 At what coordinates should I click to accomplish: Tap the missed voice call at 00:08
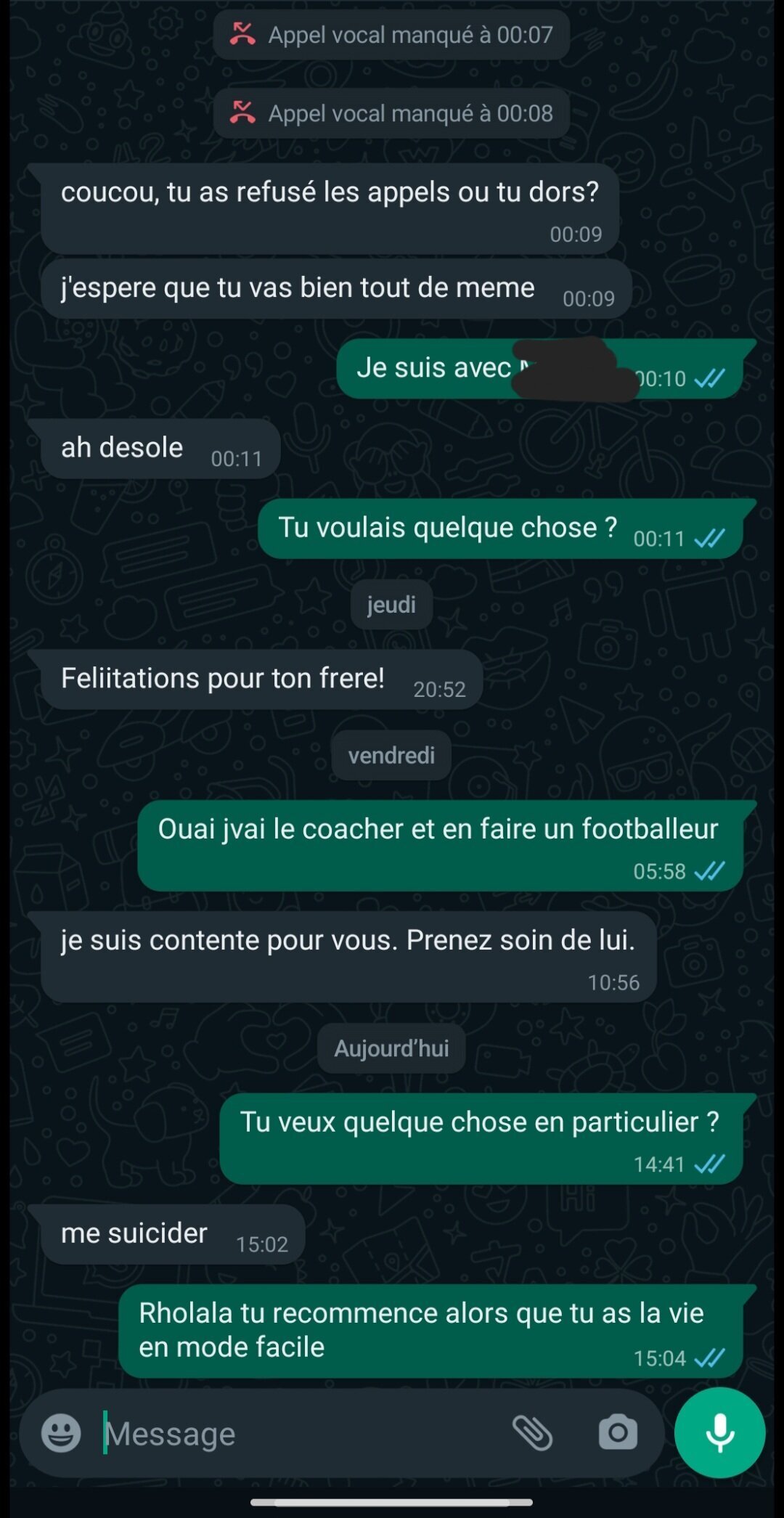(391, 113)
